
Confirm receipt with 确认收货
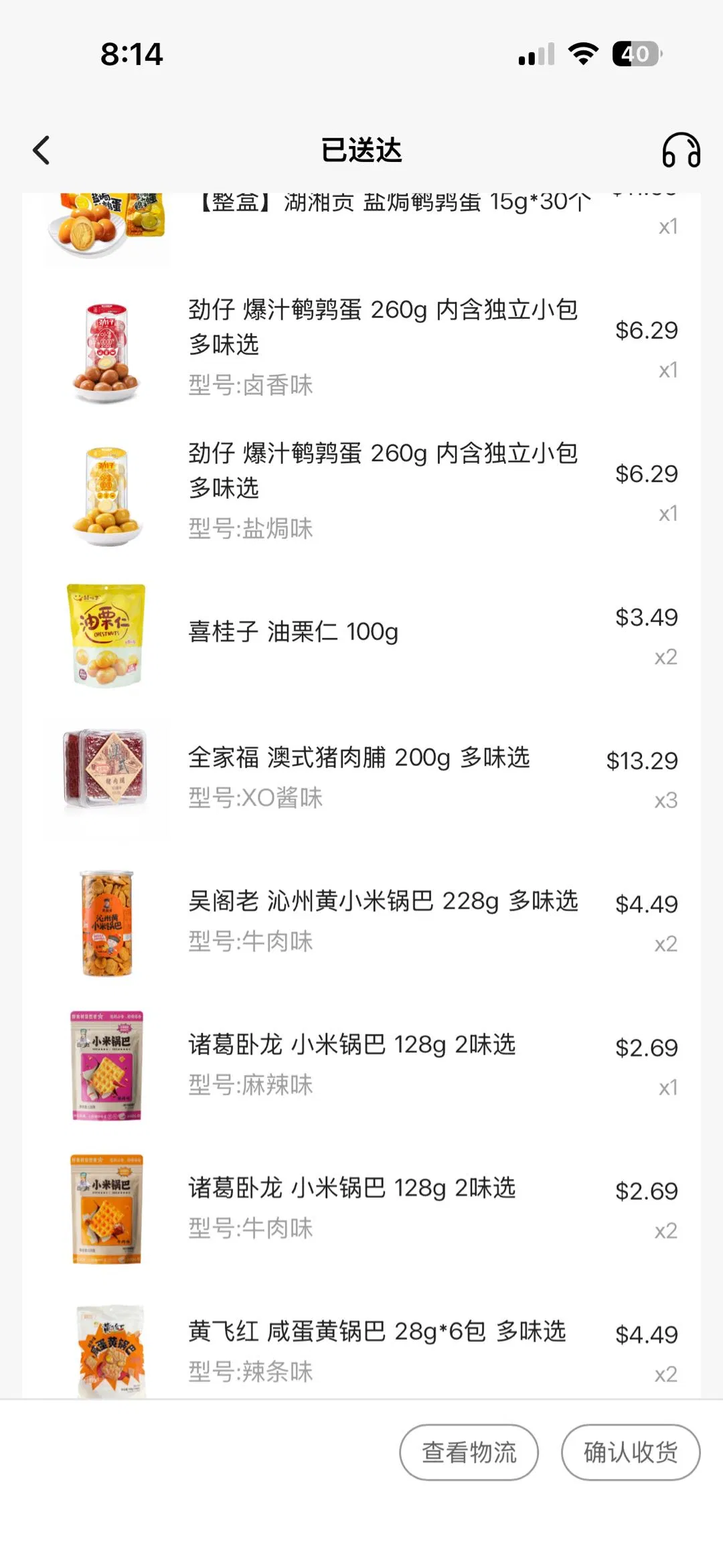630,1452
